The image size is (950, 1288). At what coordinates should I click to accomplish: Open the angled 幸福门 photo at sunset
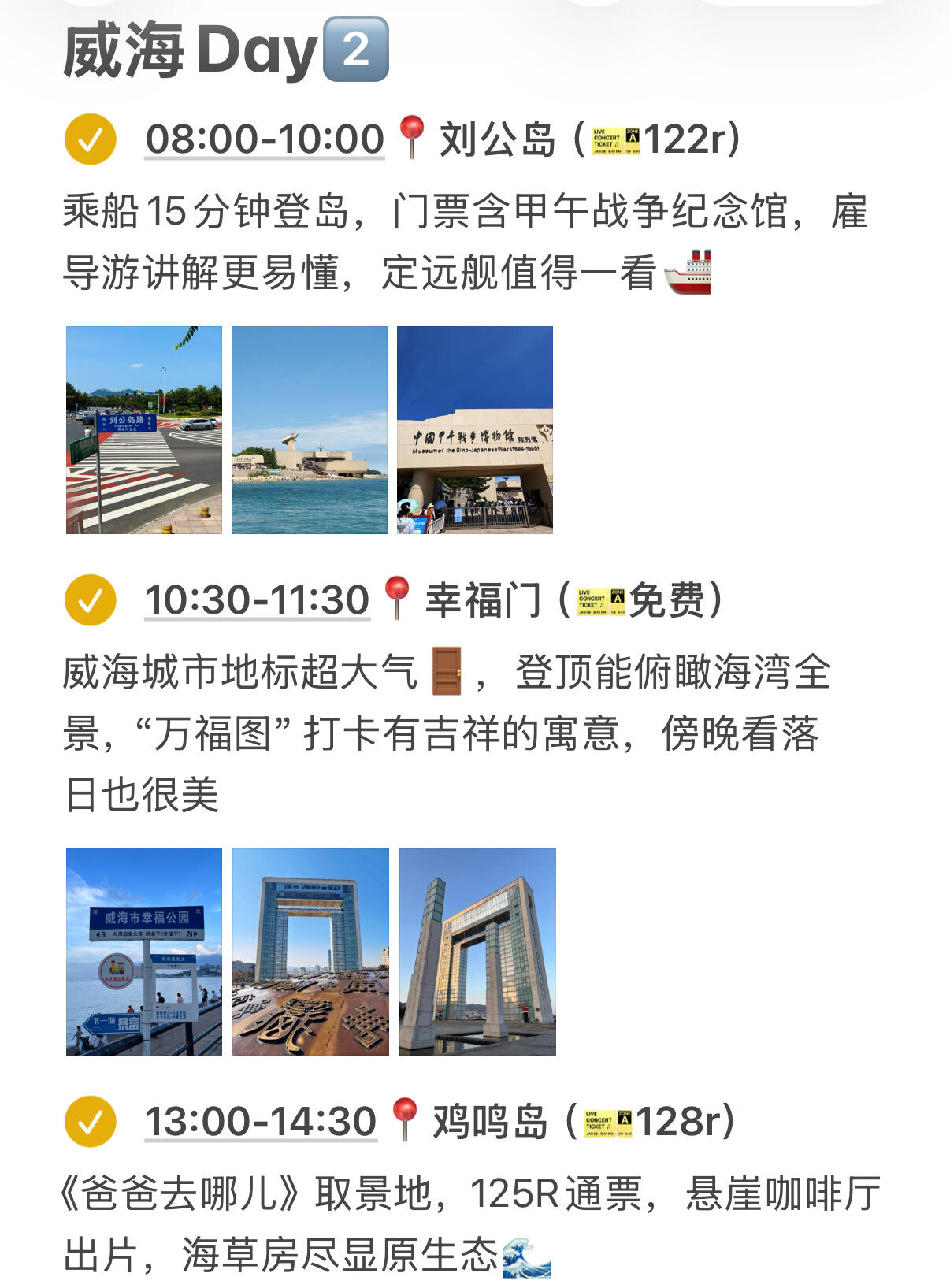(477, 952)
